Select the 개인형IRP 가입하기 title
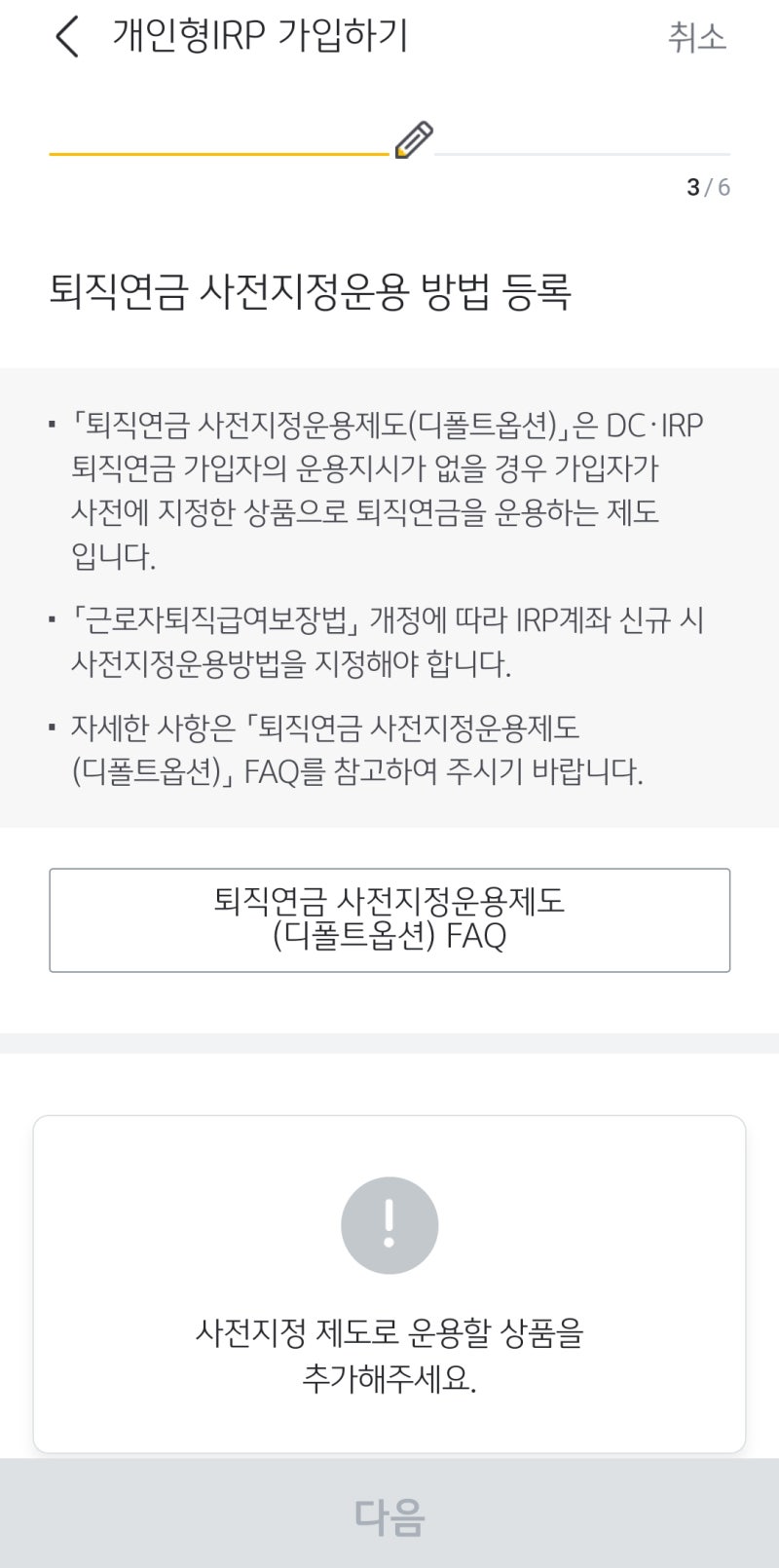Screen dimensions: 779x1568 257,37
